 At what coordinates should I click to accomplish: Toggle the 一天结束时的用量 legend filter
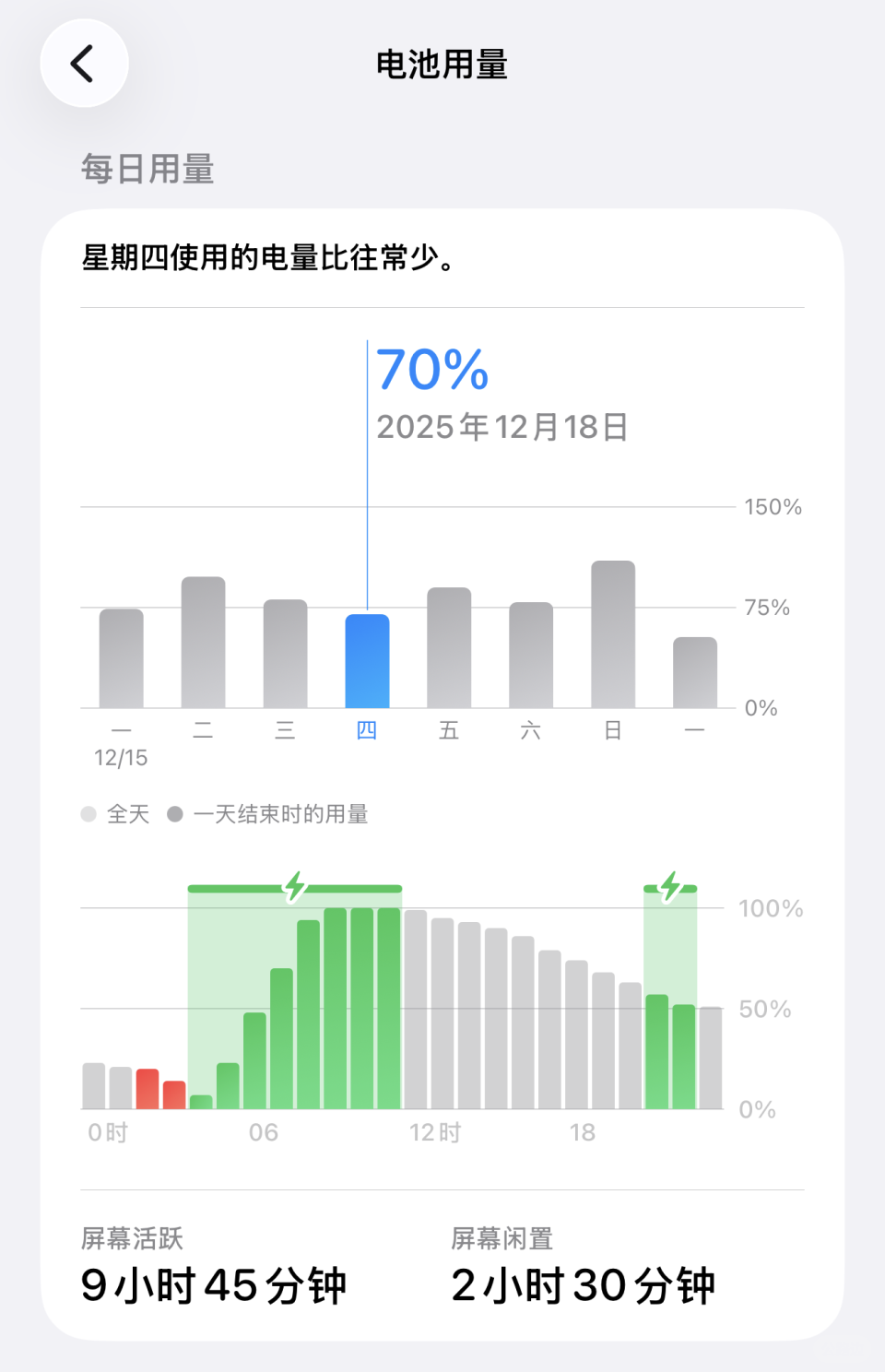pos(281,813)
